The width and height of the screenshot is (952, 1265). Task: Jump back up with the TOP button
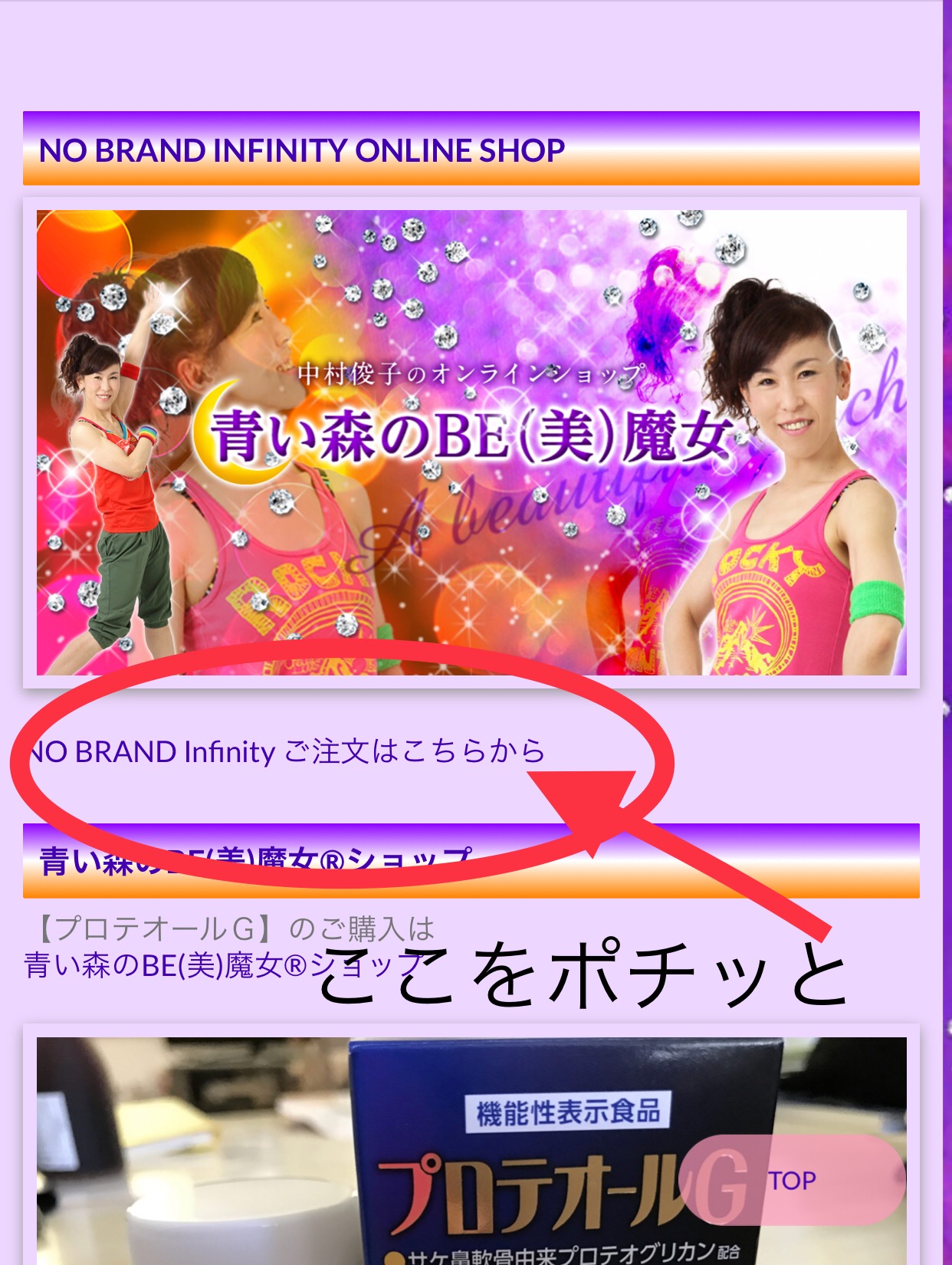793,1181
